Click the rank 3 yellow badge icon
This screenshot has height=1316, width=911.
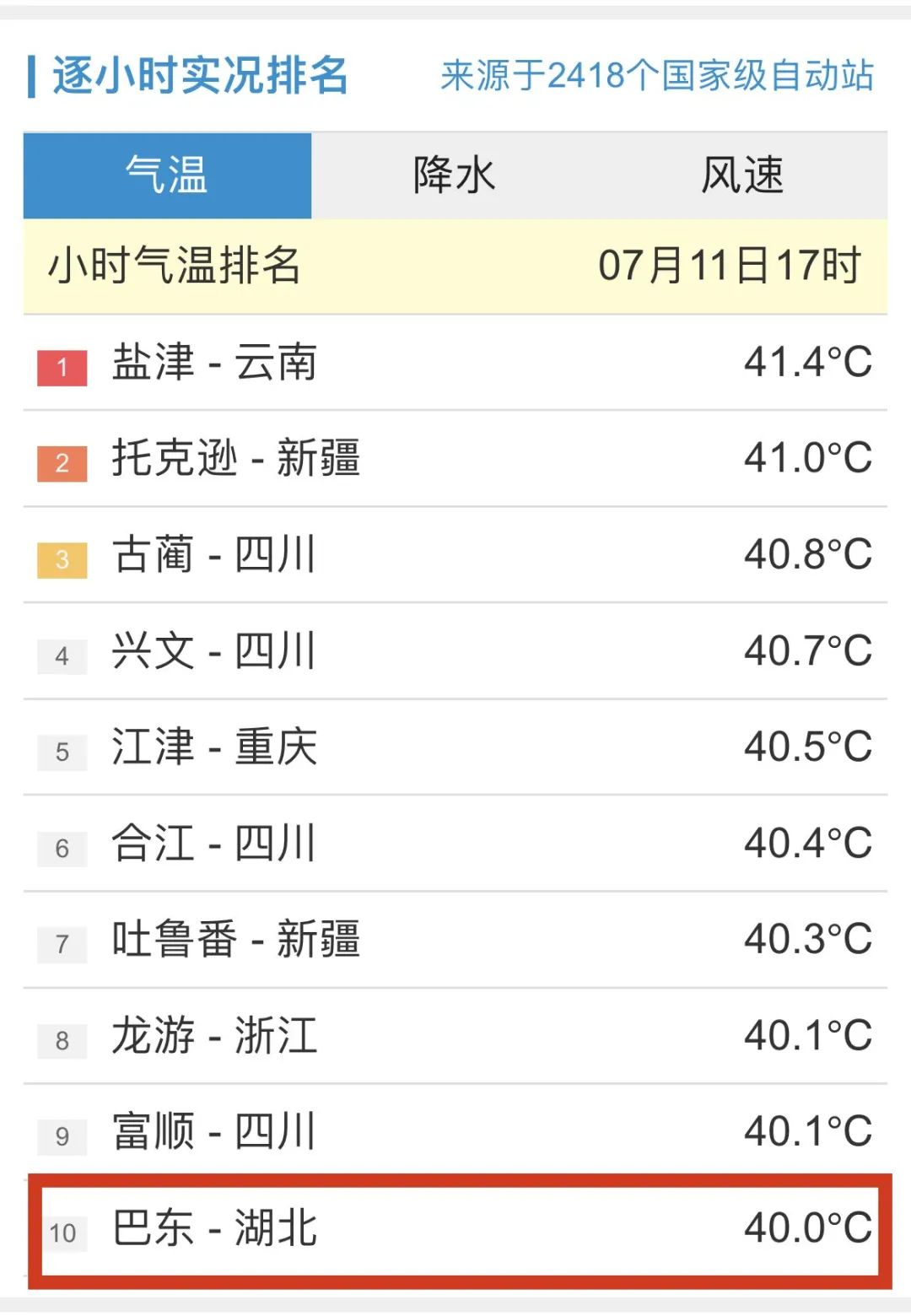(x=61, y=556)
